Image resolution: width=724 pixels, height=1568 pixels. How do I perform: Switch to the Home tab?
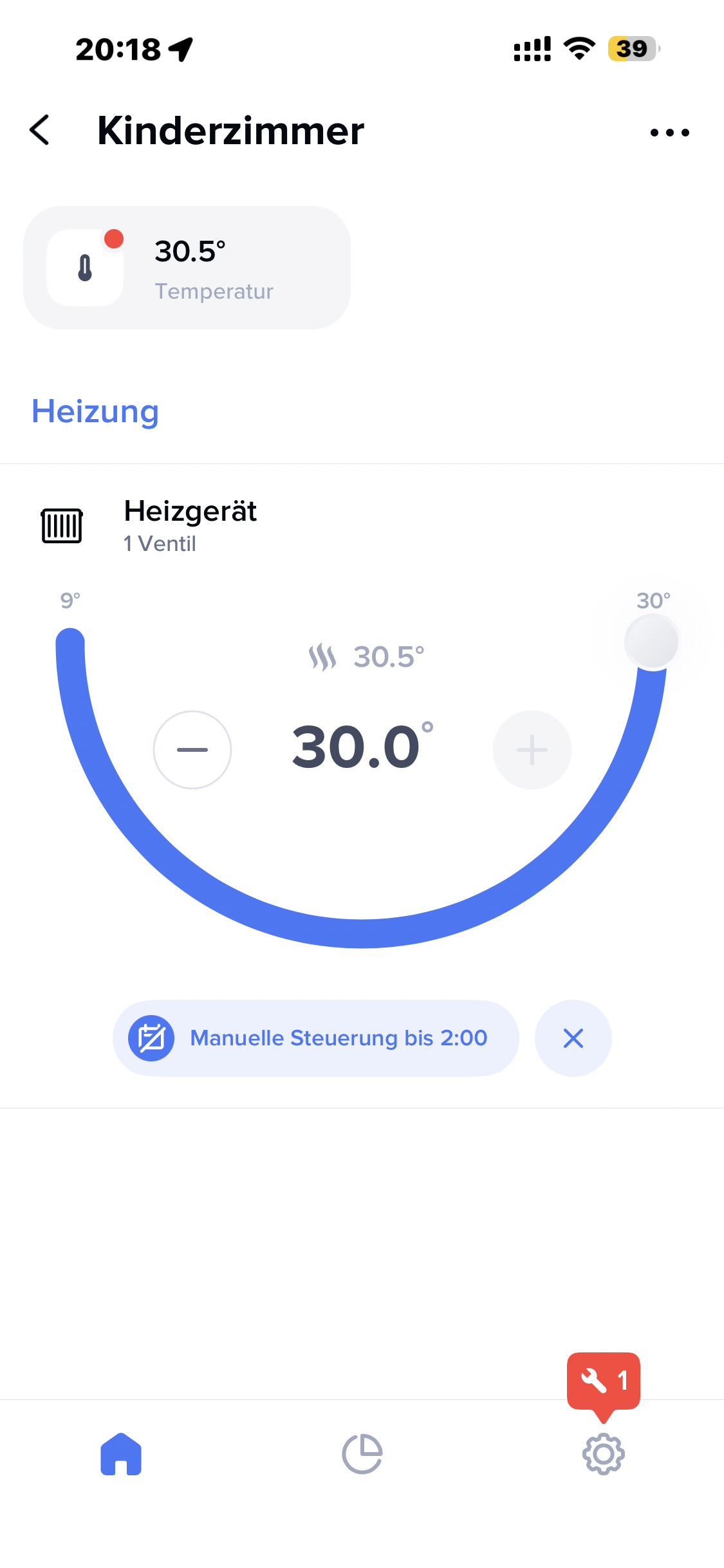[121, 1454]
